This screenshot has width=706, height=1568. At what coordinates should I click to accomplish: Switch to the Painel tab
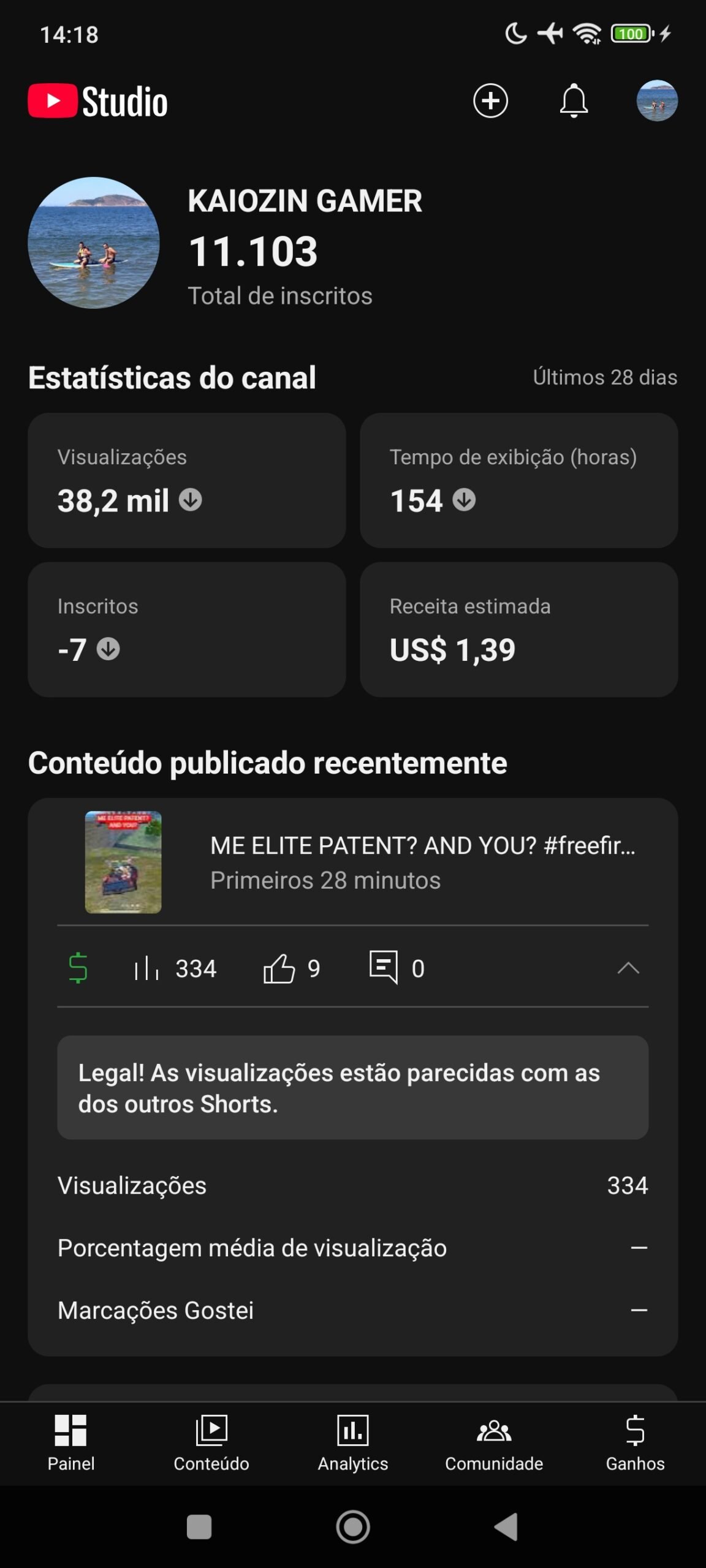click(x=71, y=1443)
